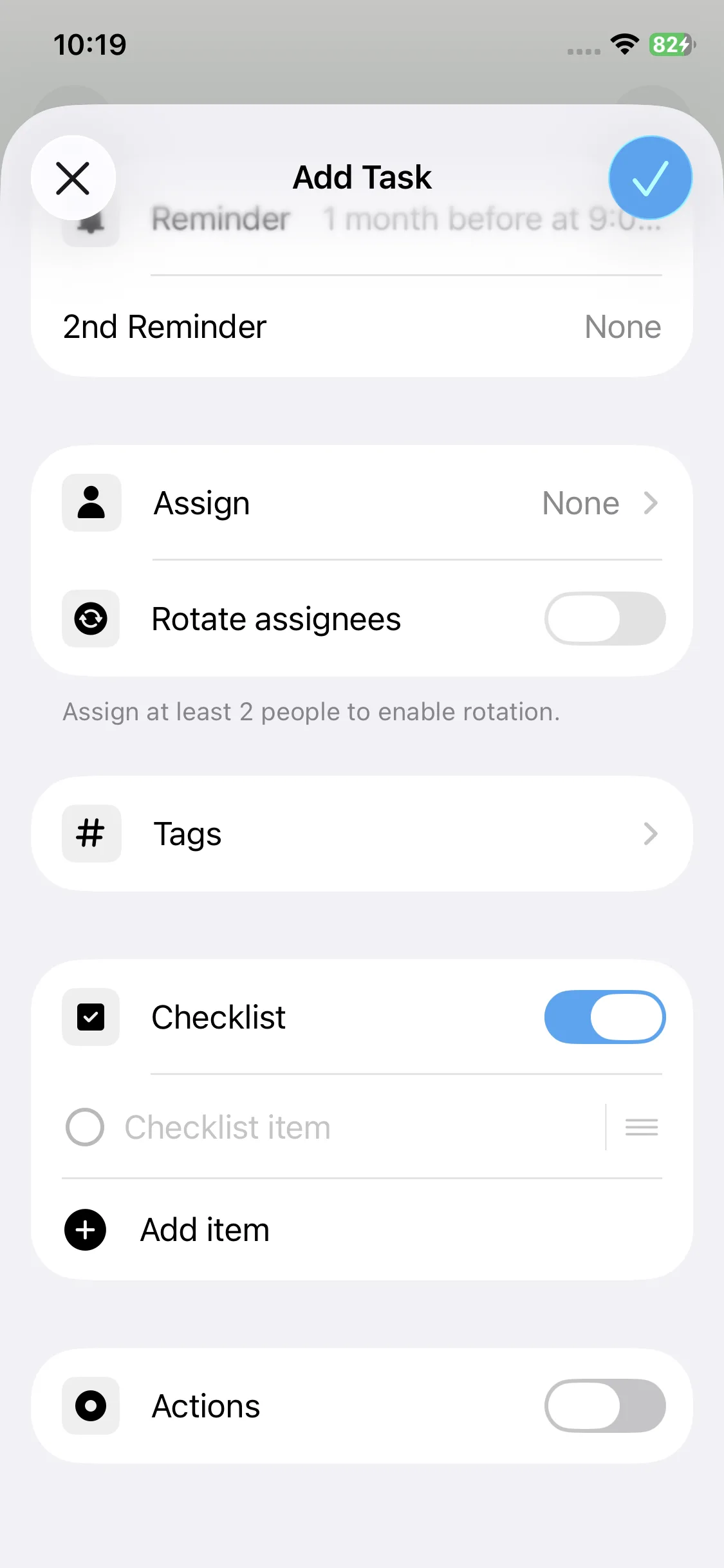Viewport: 724px width, 1568px height.
Task: Close the Add Task sheet
Action: click(73, 178)
